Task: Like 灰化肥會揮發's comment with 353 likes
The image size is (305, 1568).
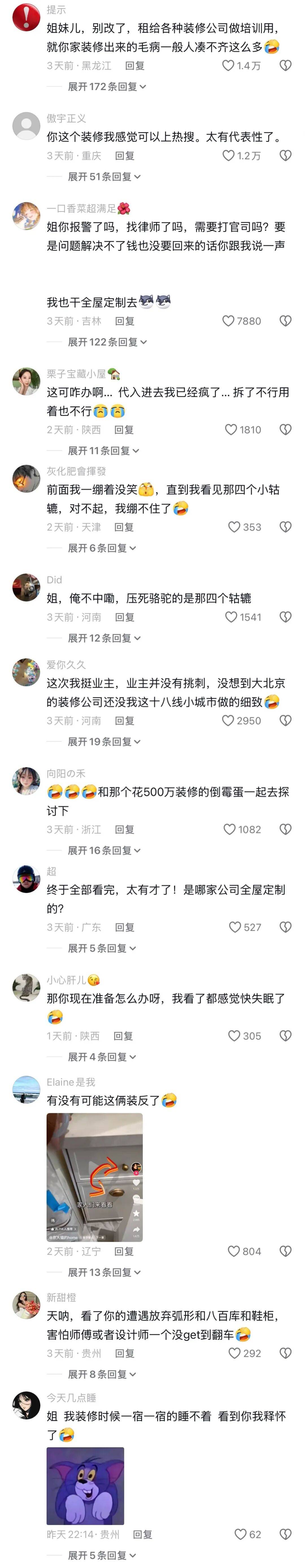Action: (x=234, y=527)
